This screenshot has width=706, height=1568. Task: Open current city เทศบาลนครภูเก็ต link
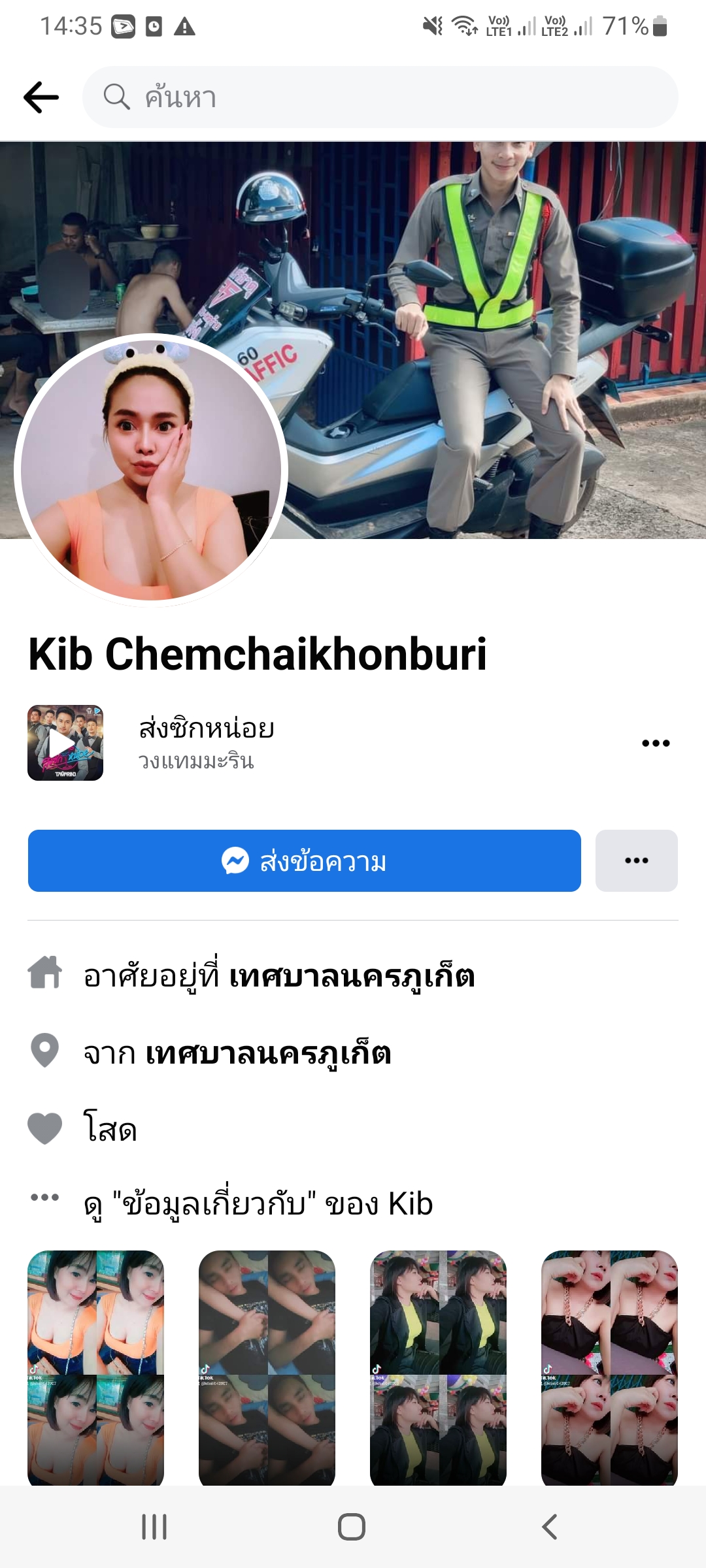pos(352,976)
